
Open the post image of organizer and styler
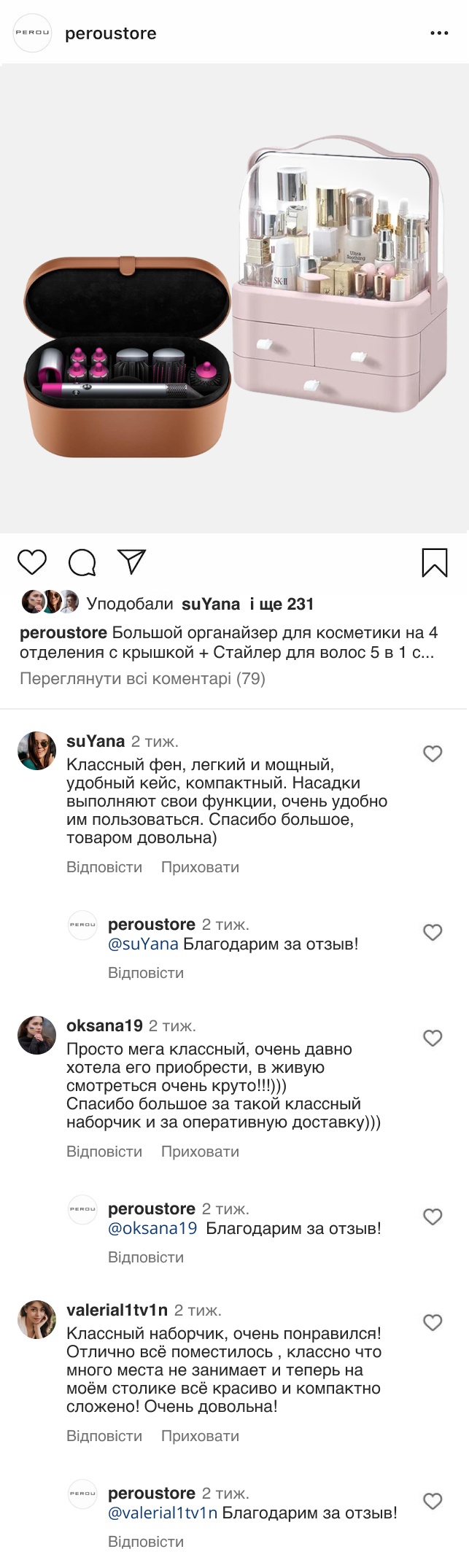(234, 299)
